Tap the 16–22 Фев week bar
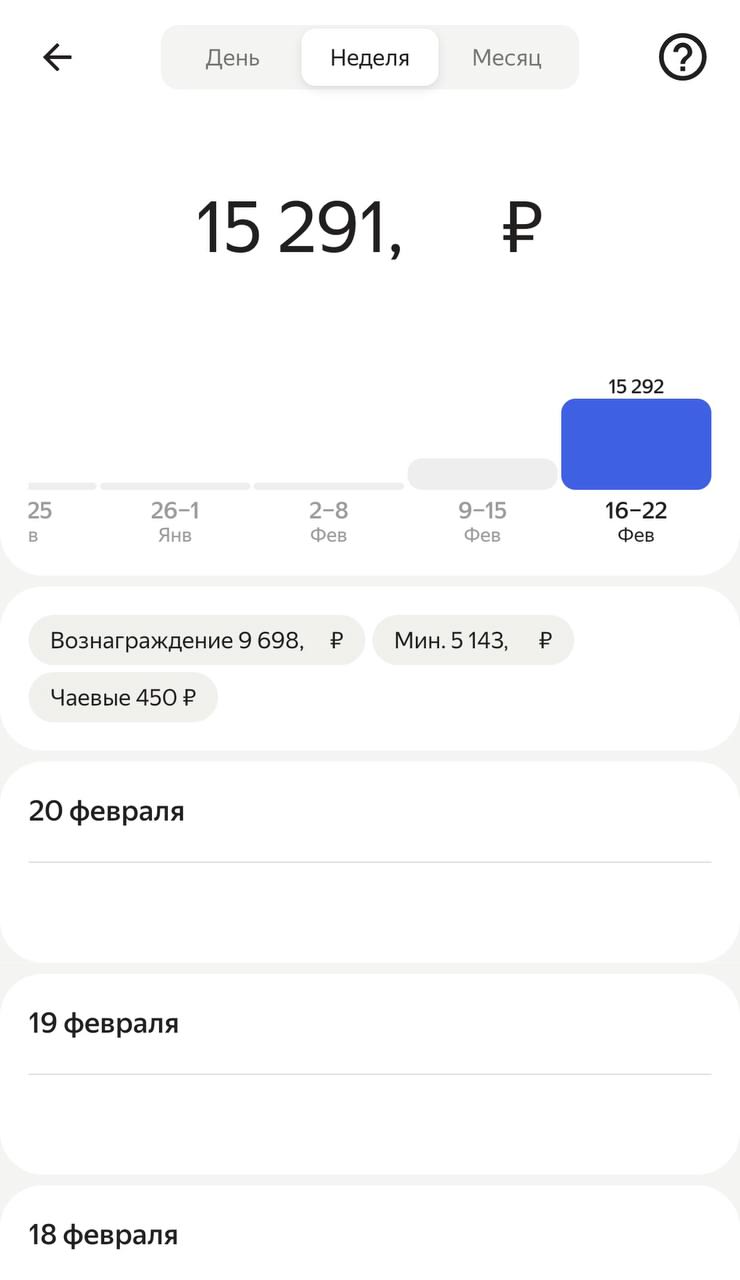Screen dimensions: 740x1280 click(636, 445)
